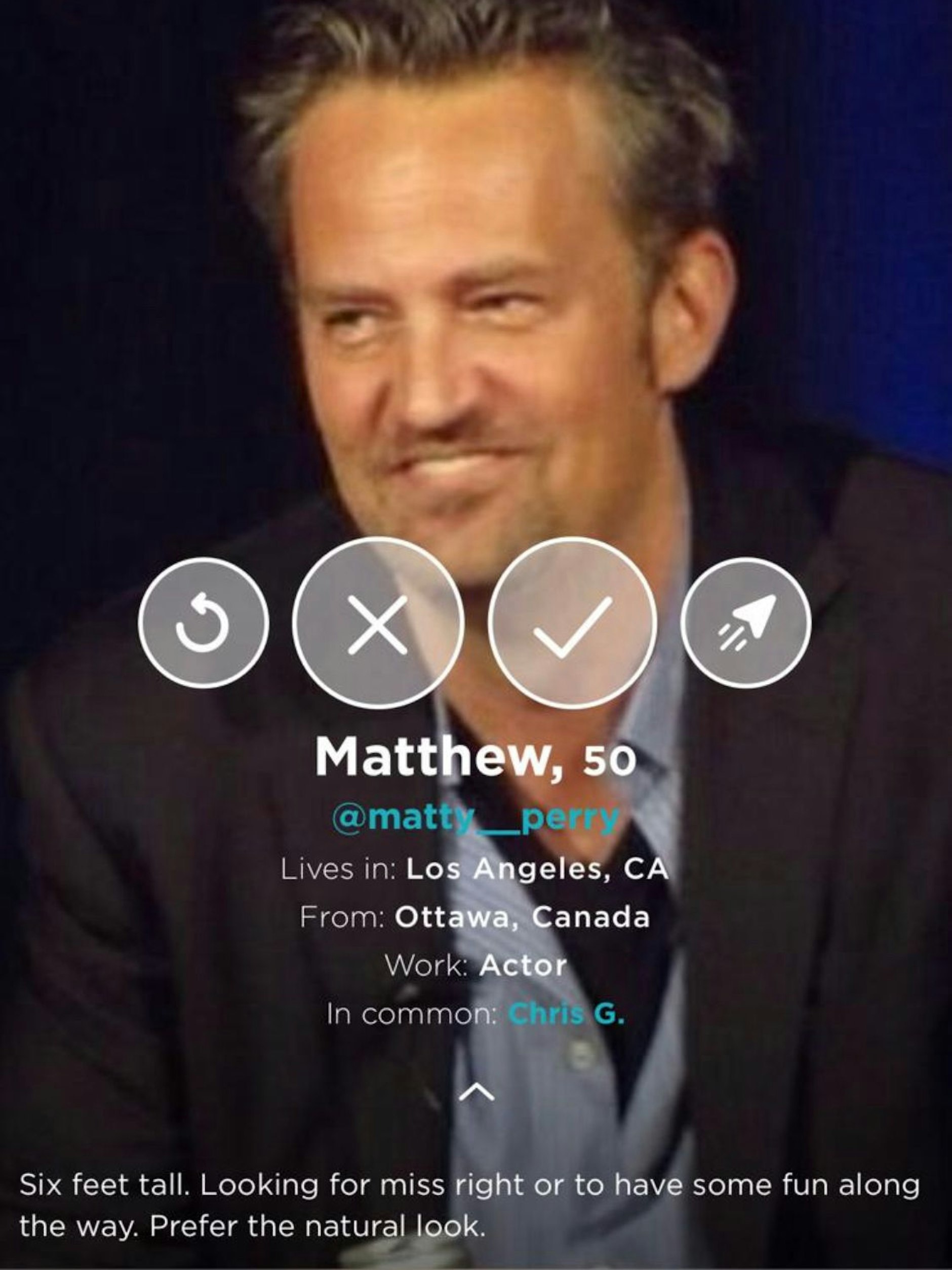This screenshot has height=1270, width=952.
Task: Tap the rewind undo button
Action: tap(203, 623)
